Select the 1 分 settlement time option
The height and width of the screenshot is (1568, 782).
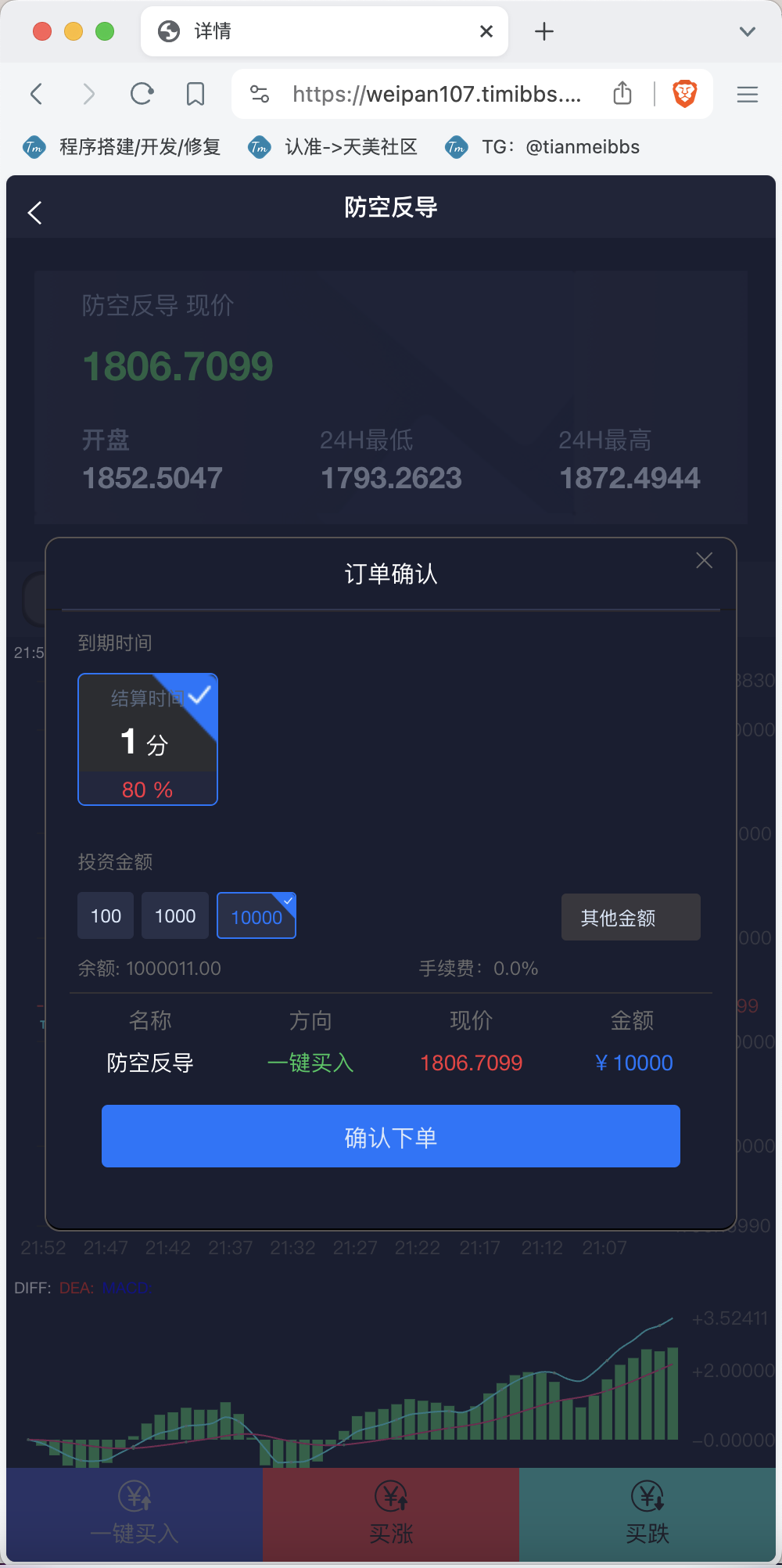pyautogui.click(x=148, y=739)
